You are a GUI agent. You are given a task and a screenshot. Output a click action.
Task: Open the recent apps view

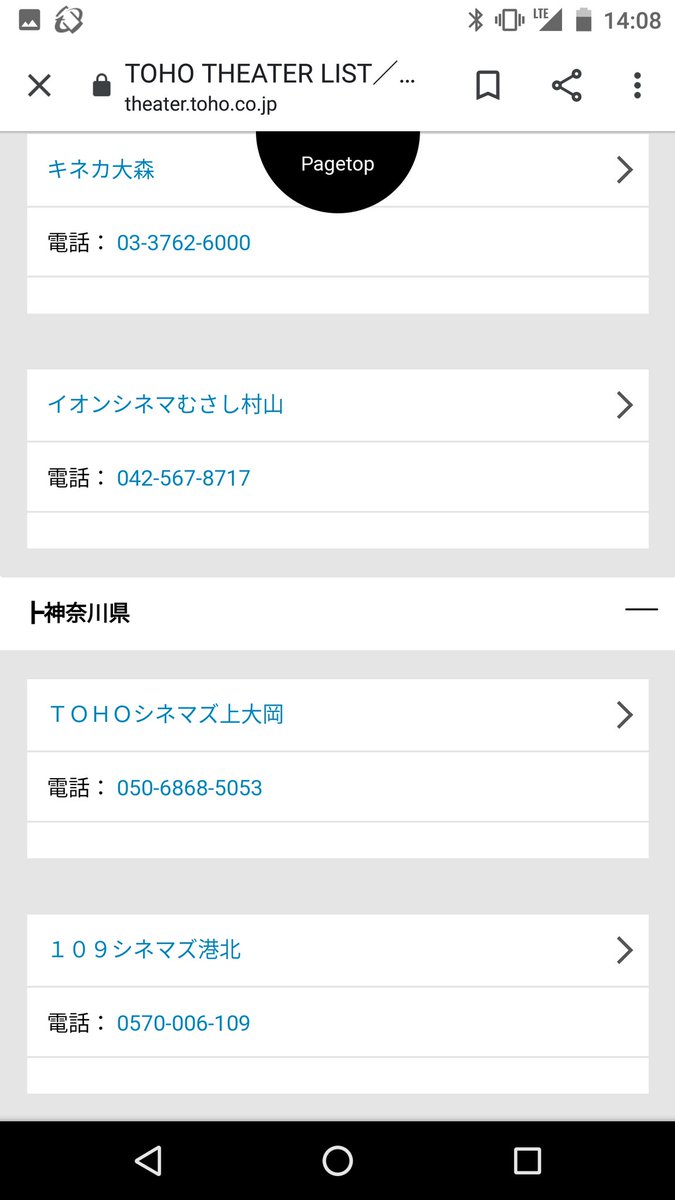pyautogui.click(x=527, y=1160)
